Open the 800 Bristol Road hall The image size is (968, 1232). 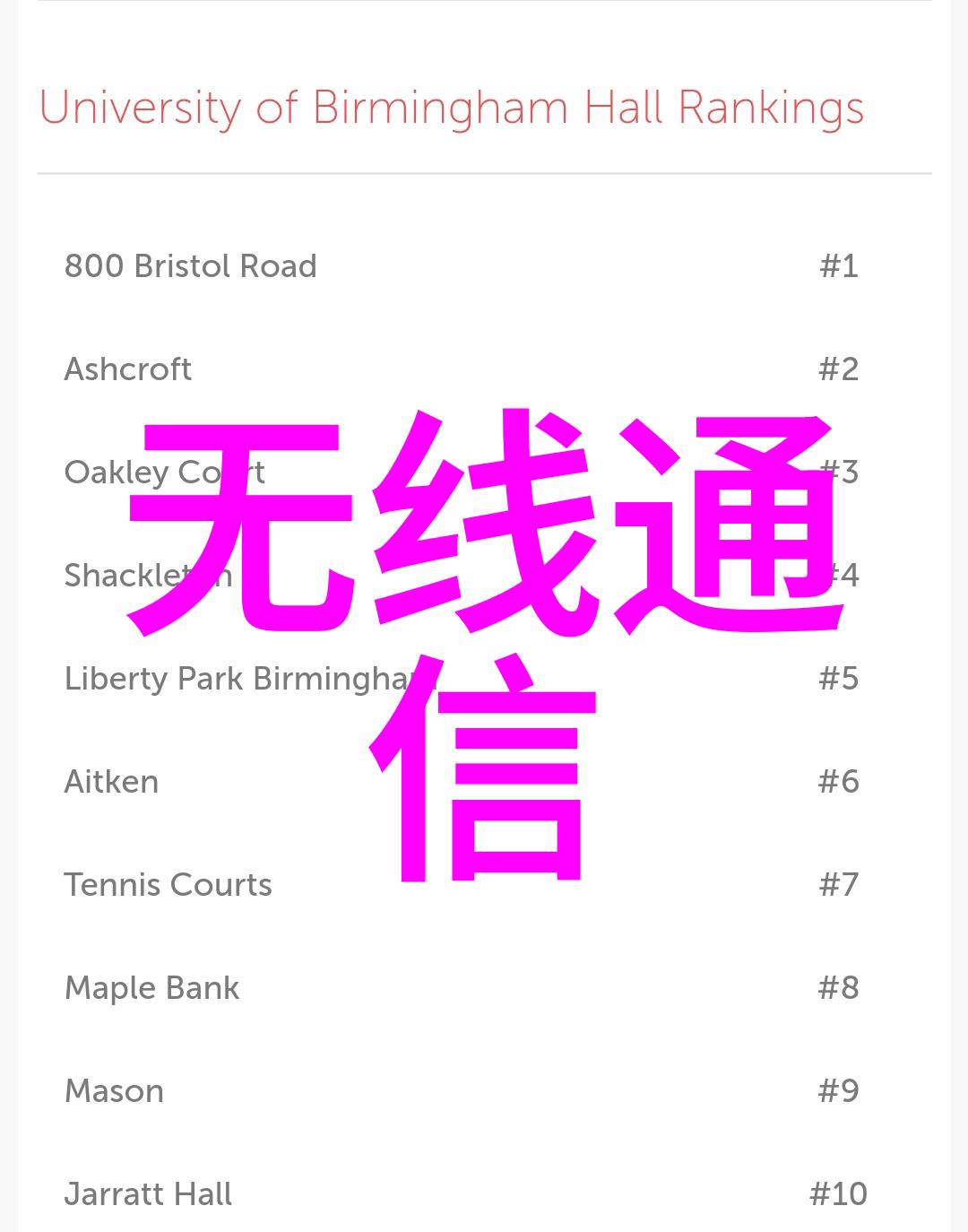pyautogui.click(x=190, y=266)
